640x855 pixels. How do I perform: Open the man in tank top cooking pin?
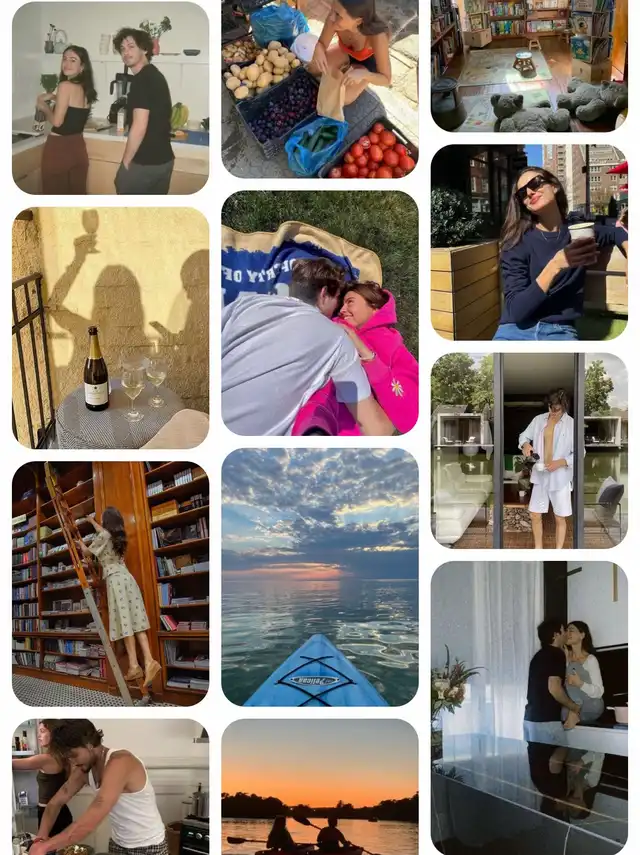(x=110, y=787)
